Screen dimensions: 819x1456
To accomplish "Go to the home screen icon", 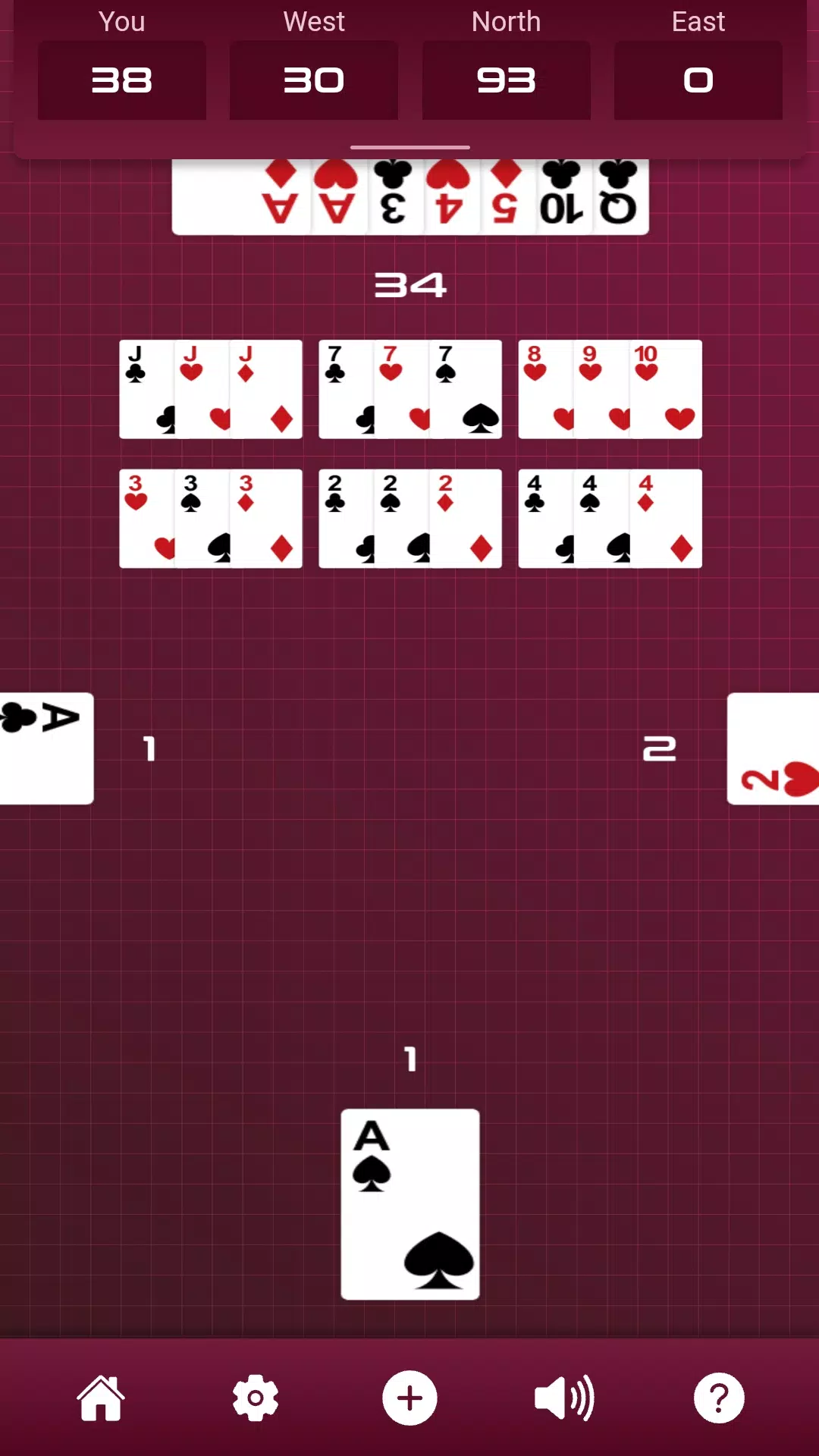I will (101, 1398).
